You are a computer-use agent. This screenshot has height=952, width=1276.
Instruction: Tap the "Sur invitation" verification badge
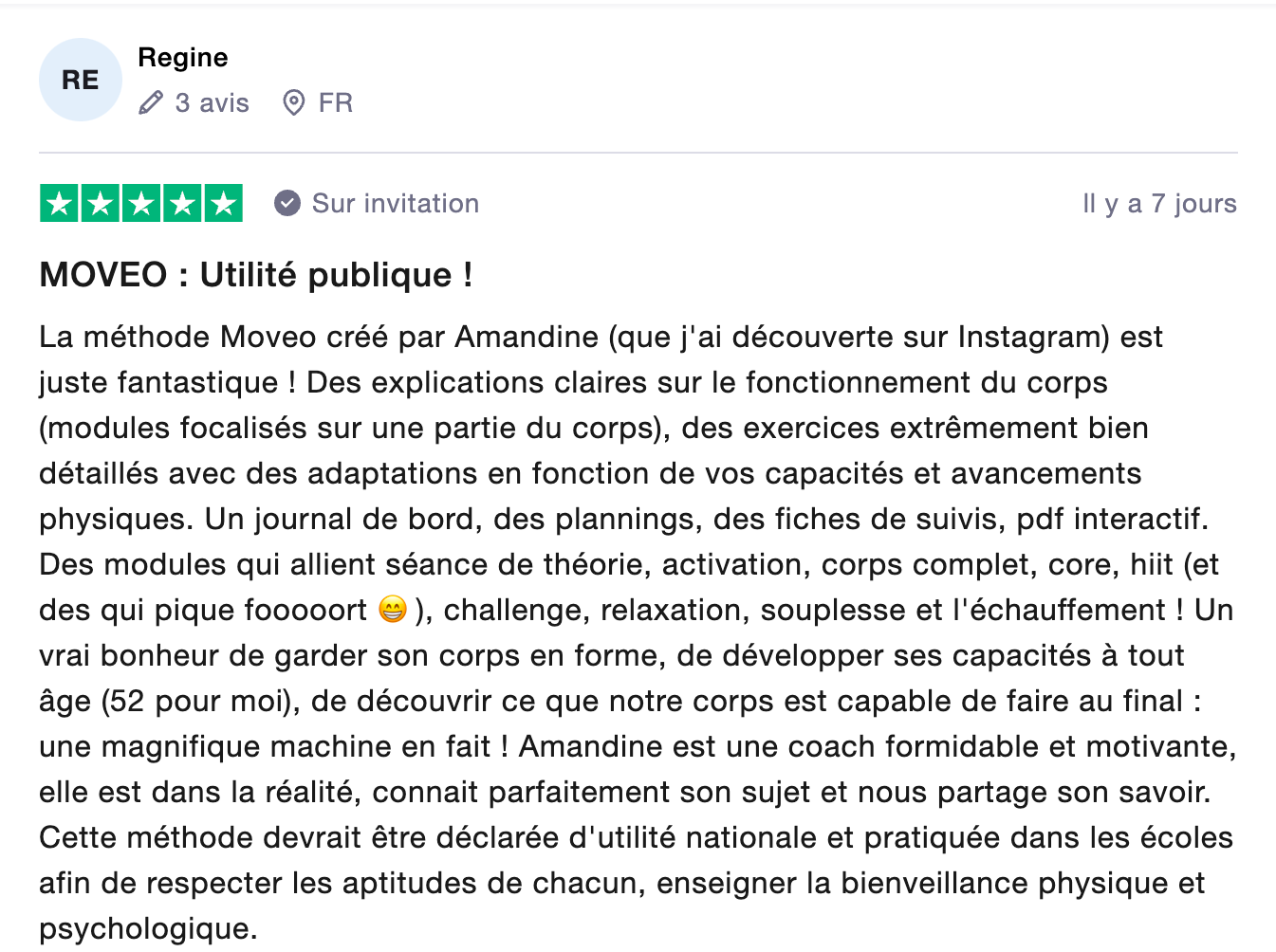377,204
